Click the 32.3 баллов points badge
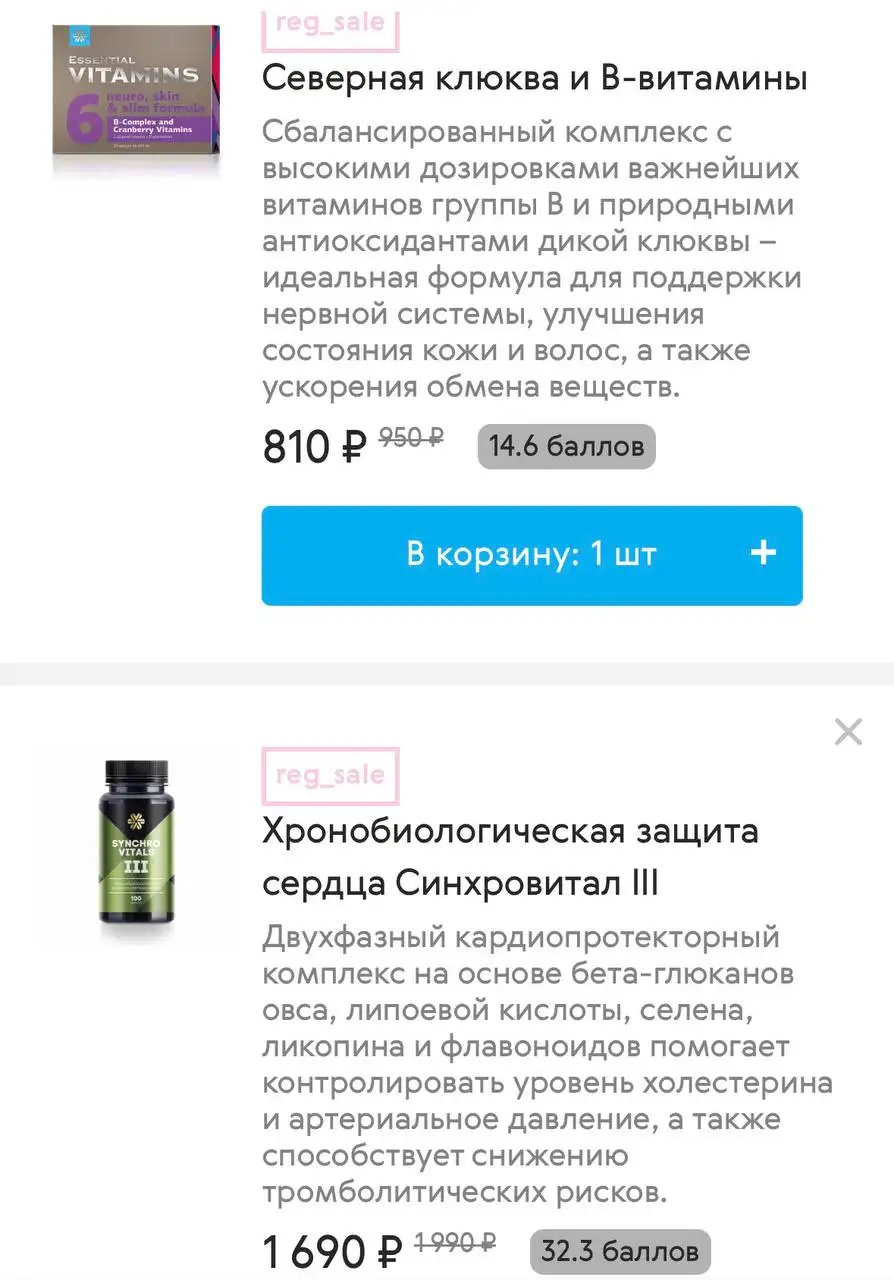 (x=620, y=1251)
